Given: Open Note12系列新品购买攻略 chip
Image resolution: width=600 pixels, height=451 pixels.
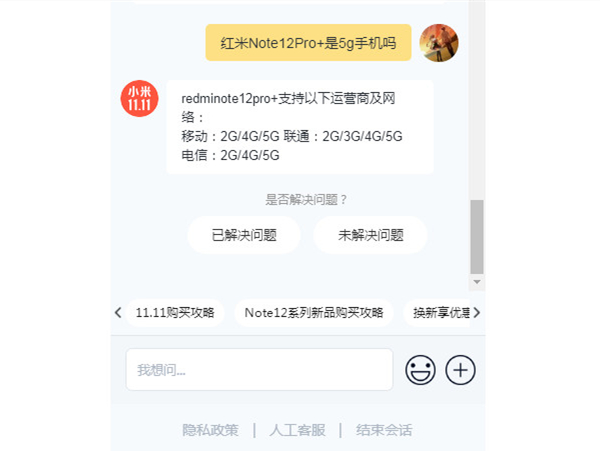Looking at the screenshot, I should tap(313, 312).
